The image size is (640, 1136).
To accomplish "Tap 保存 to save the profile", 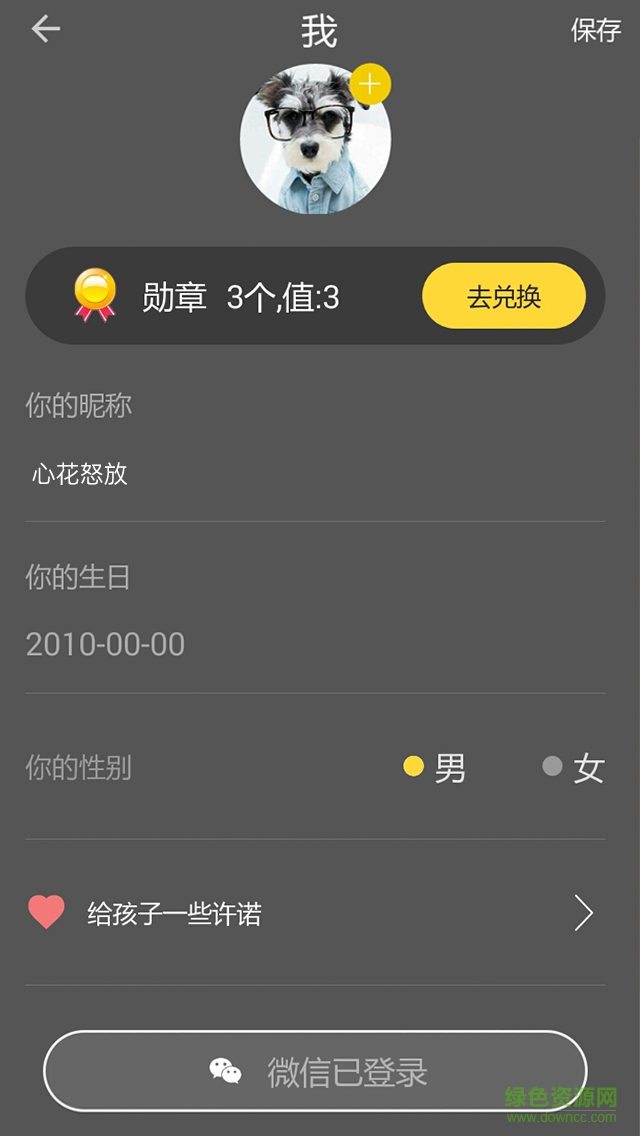I will click(x=596, y=30).
